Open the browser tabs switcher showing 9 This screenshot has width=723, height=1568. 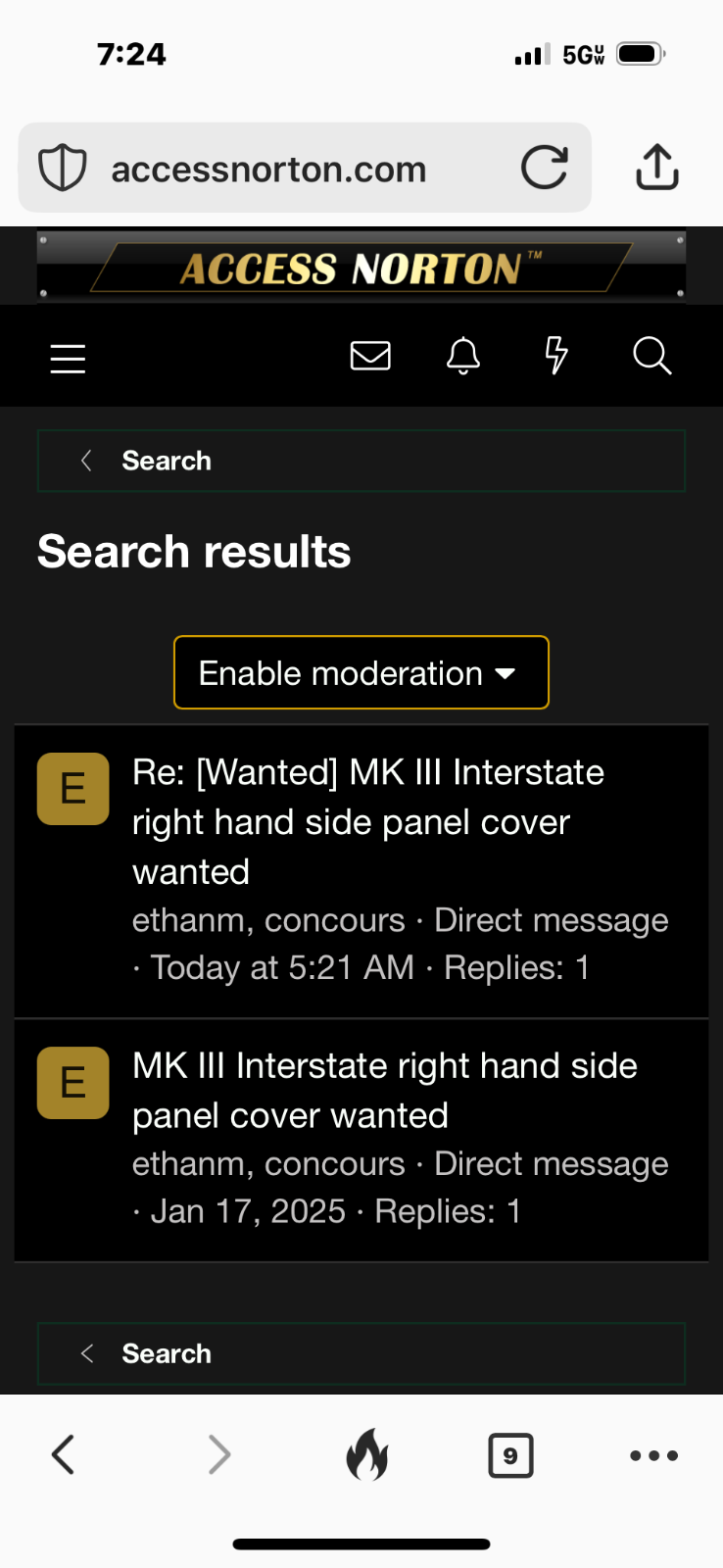click(x=510, y=1455)
